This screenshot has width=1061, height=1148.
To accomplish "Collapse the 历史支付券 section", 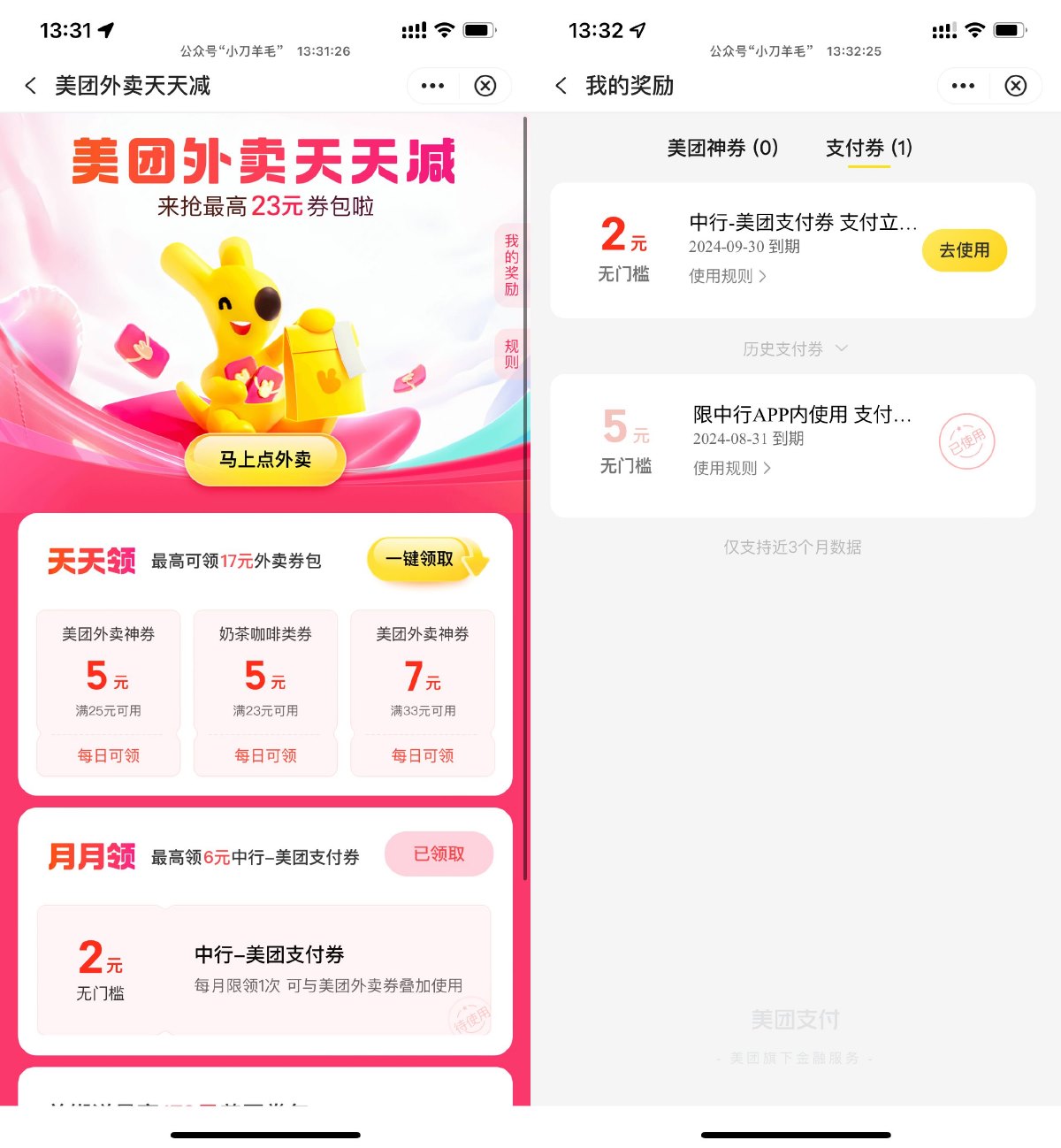I will 794,348.
